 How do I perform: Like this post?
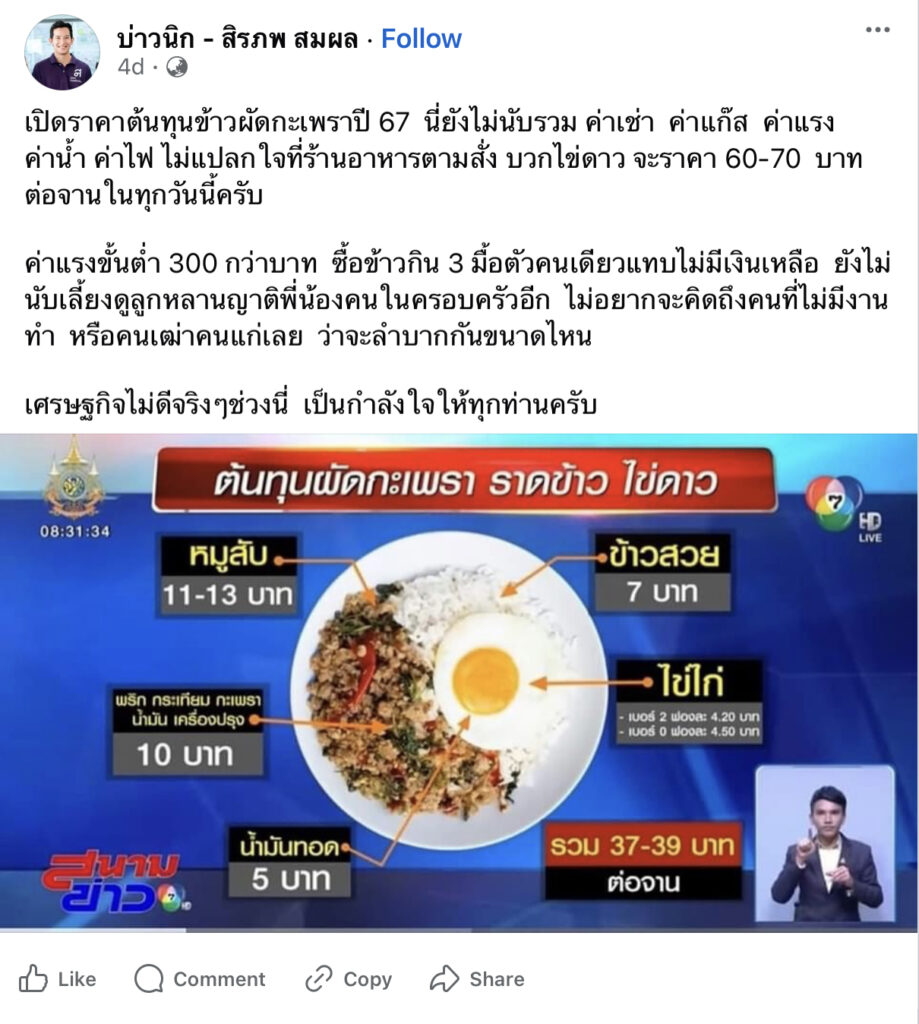tap(58, 978)
